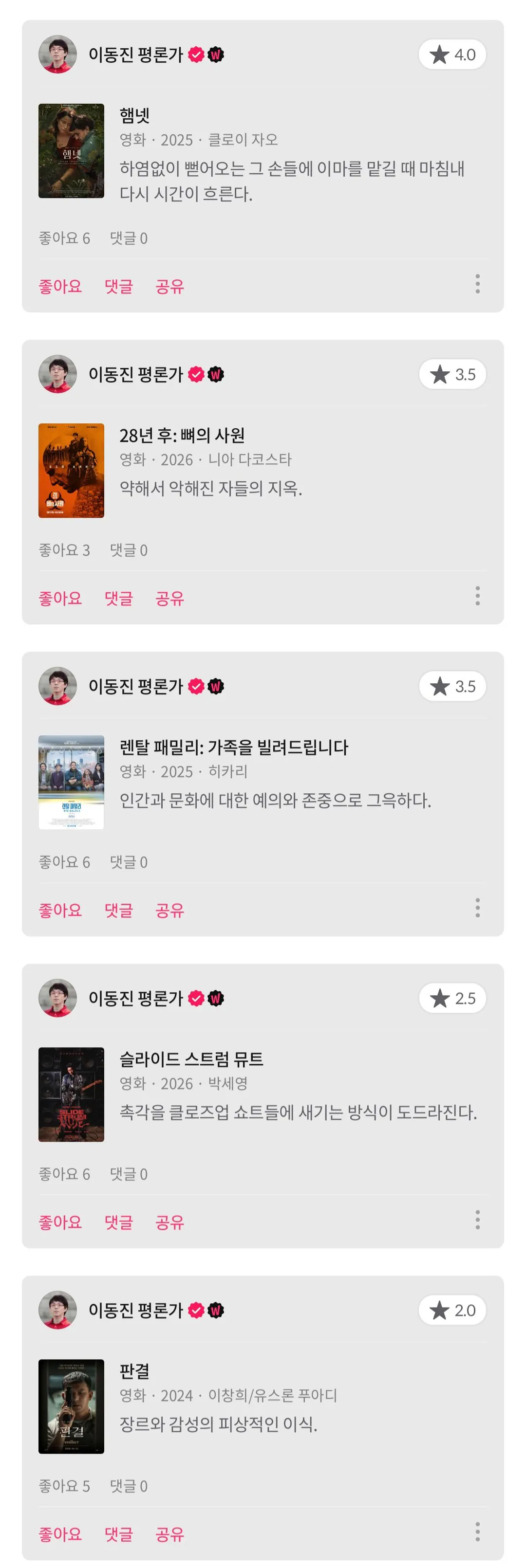
Task: Like the 햄넷 review
Action: (x=60, y=286)
